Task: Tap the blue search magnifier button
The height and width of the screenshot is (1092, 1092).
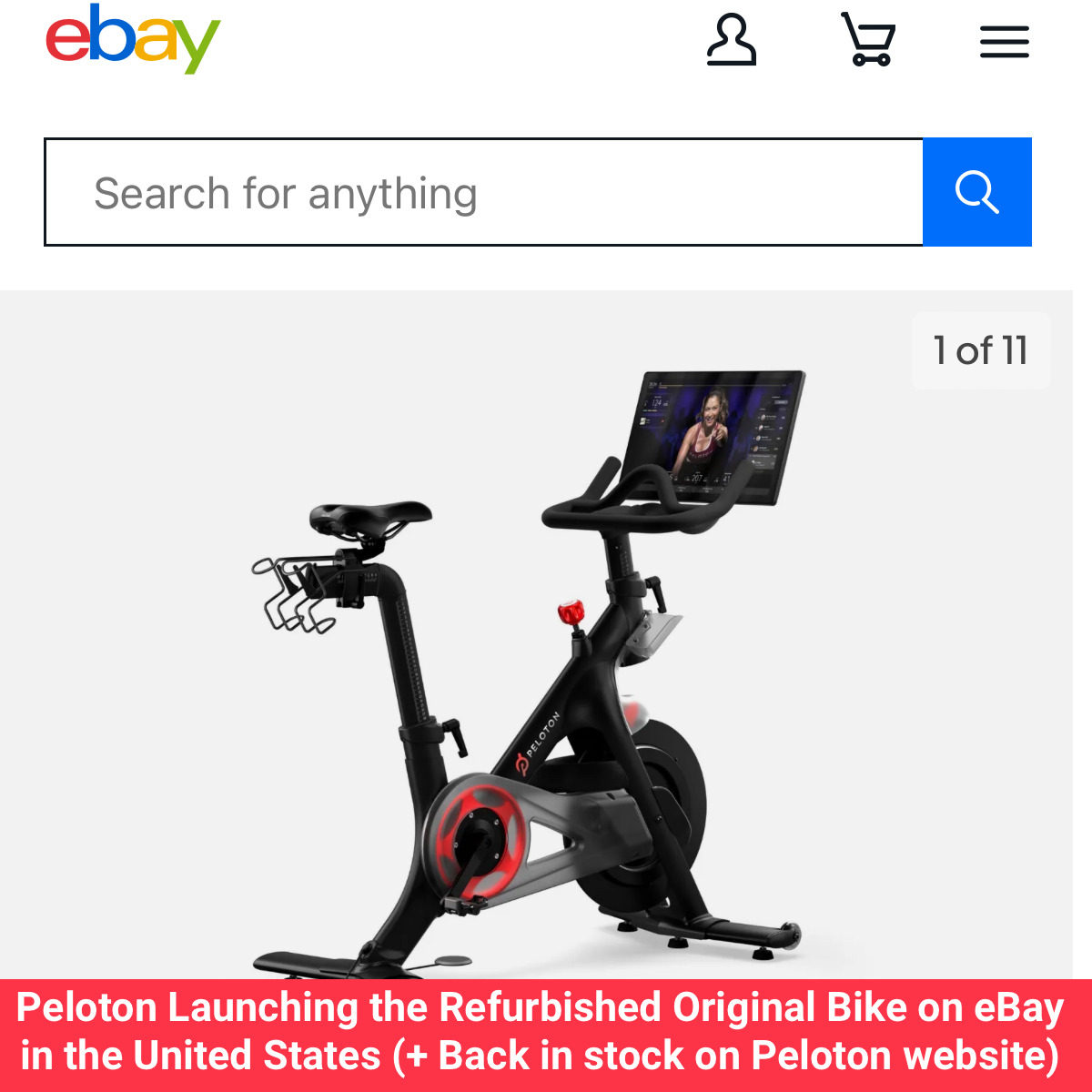Action: click(977, 192)
